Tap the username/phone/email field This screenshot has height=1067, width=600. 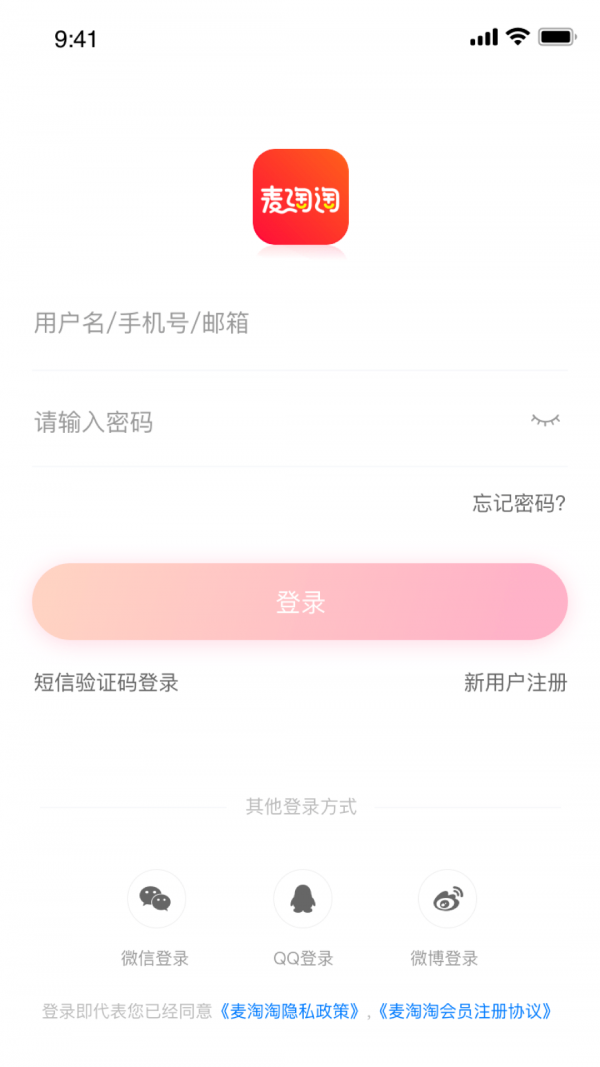point(300,323)
